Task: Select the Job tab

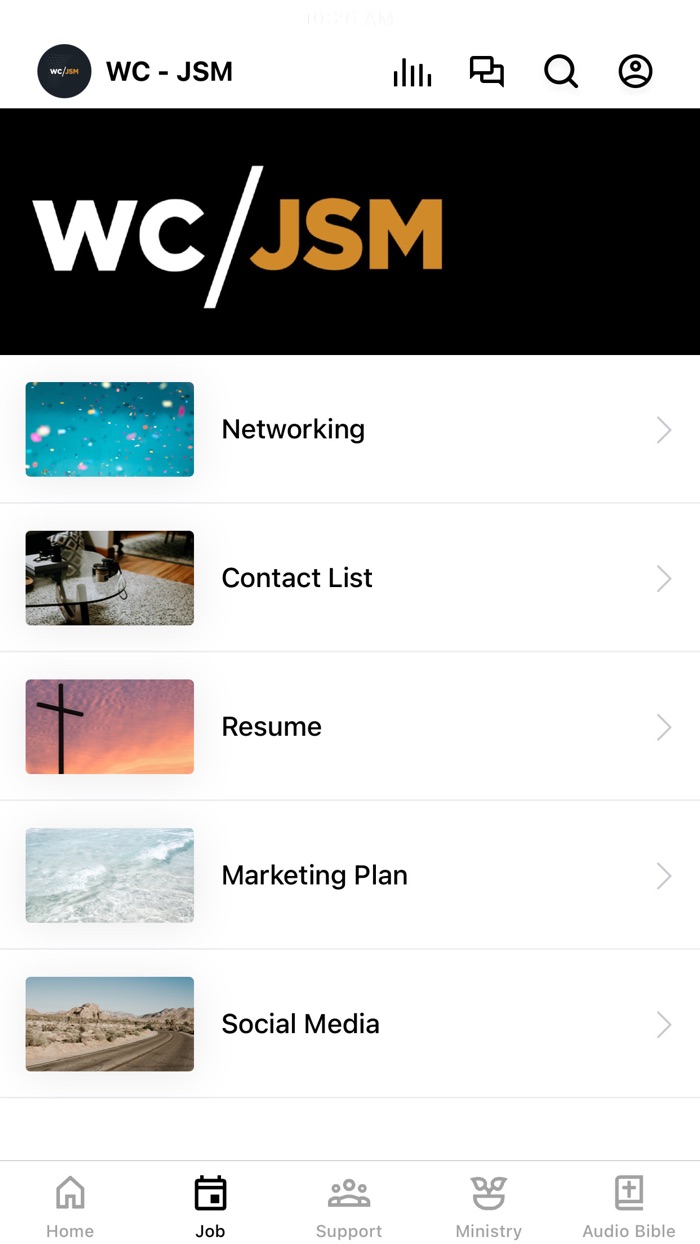Action: pyautogui.click(x=210, y=1206)
